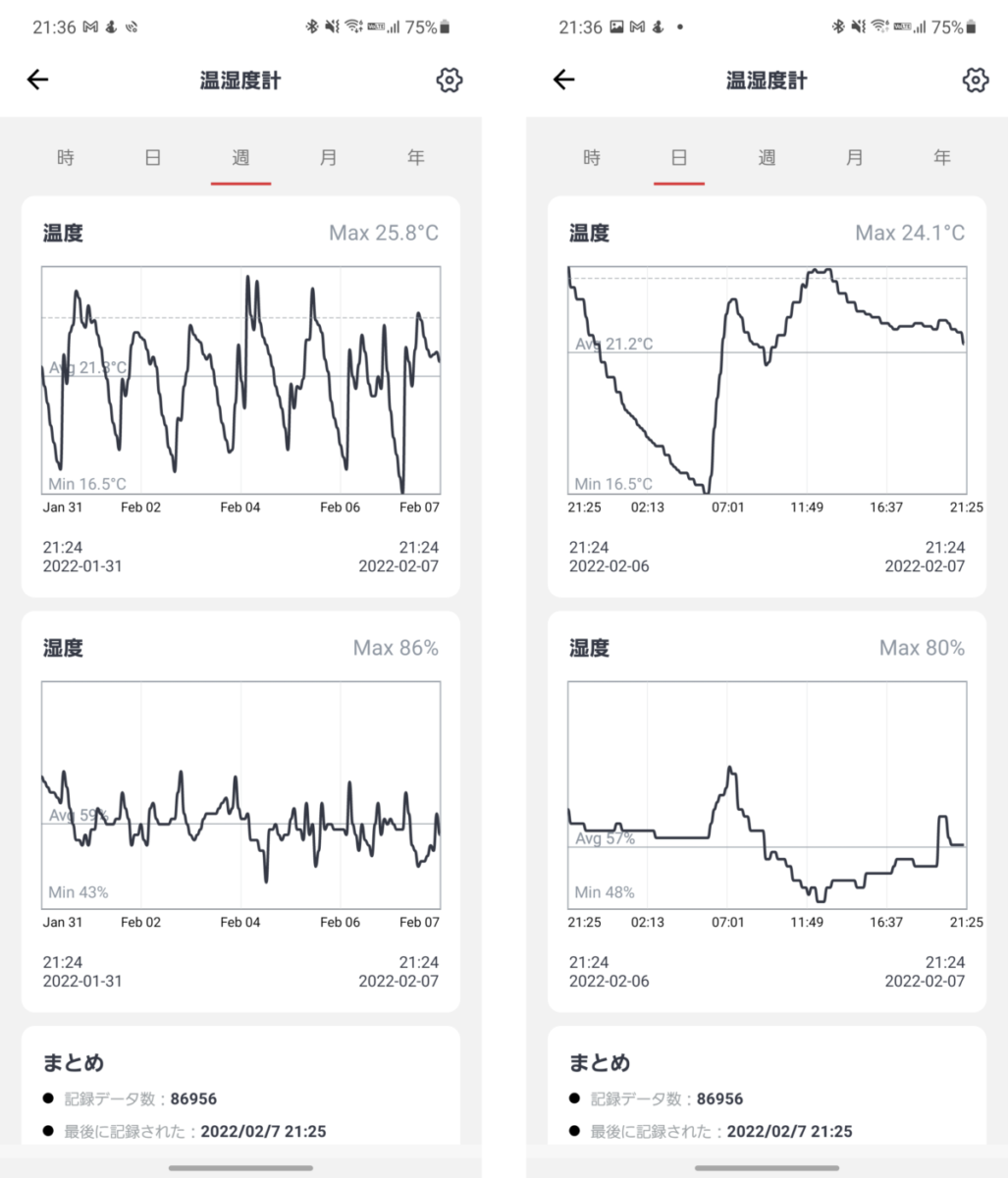Switch to 週 tab on the daily view screen
Screen dimensions: 1008x1178
(x=767, y=157)
